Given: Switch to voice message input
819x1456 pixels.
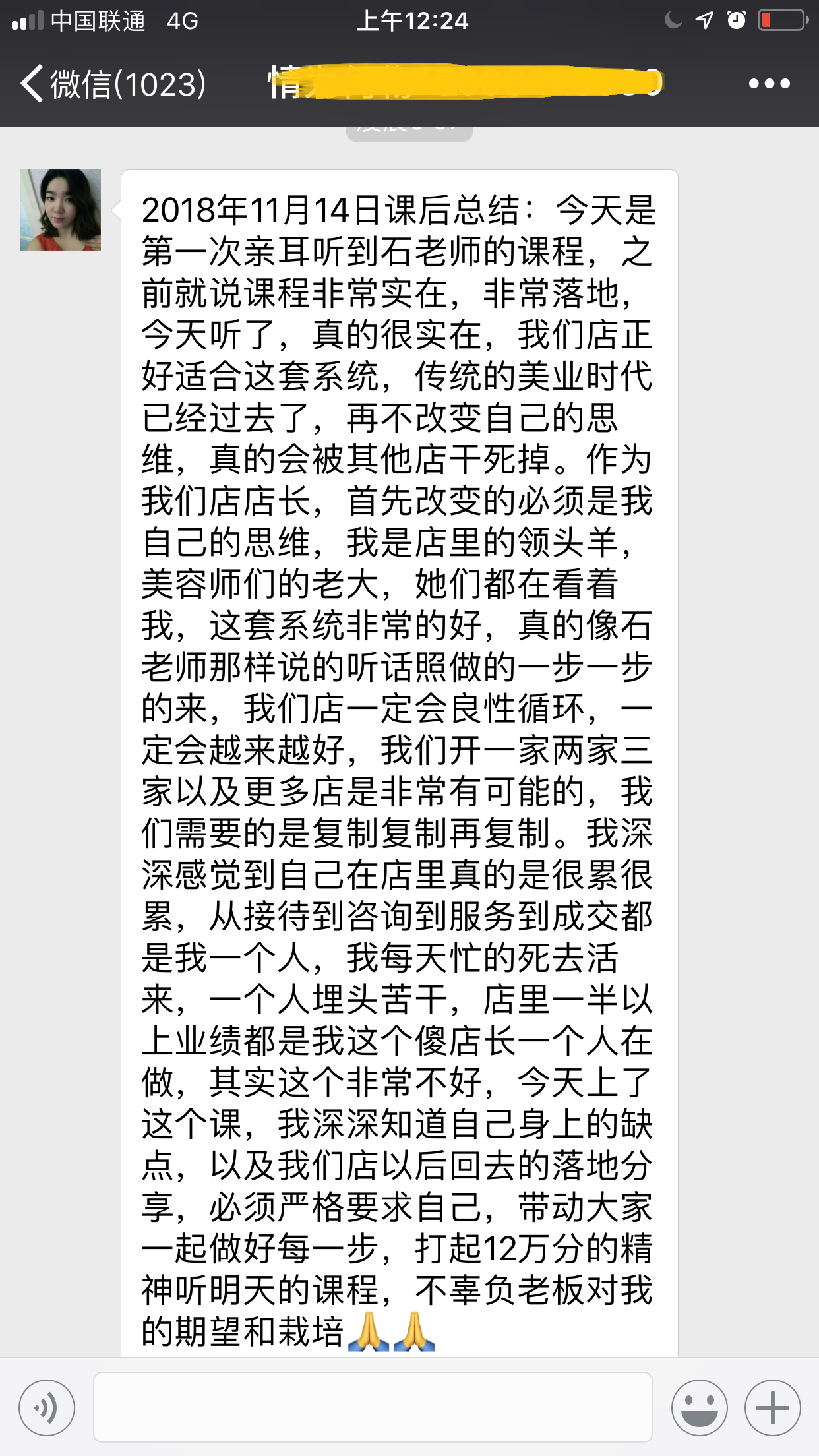Looking at the screenshot, I should (x=47, y=1407).
